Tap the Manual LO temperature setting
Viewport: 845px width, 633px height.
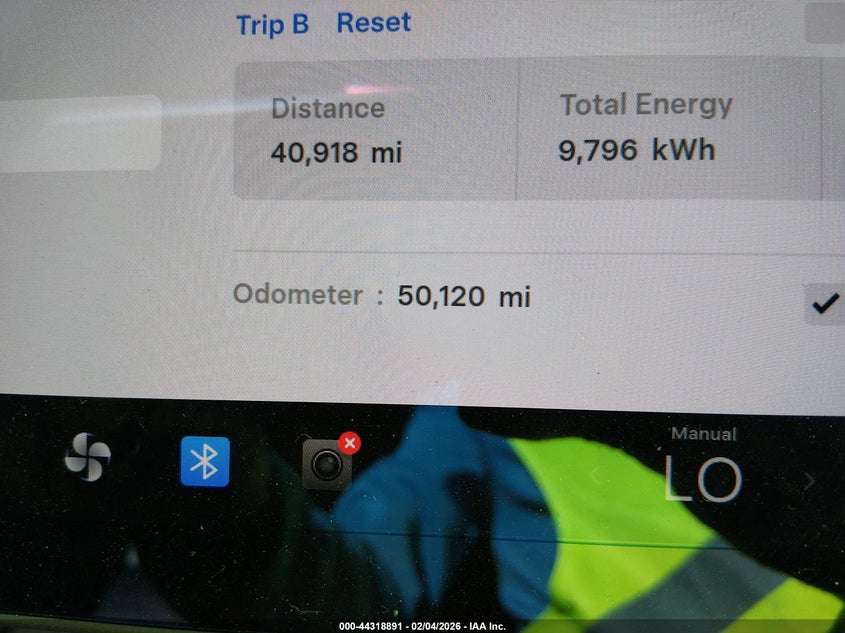click(703, 476)
